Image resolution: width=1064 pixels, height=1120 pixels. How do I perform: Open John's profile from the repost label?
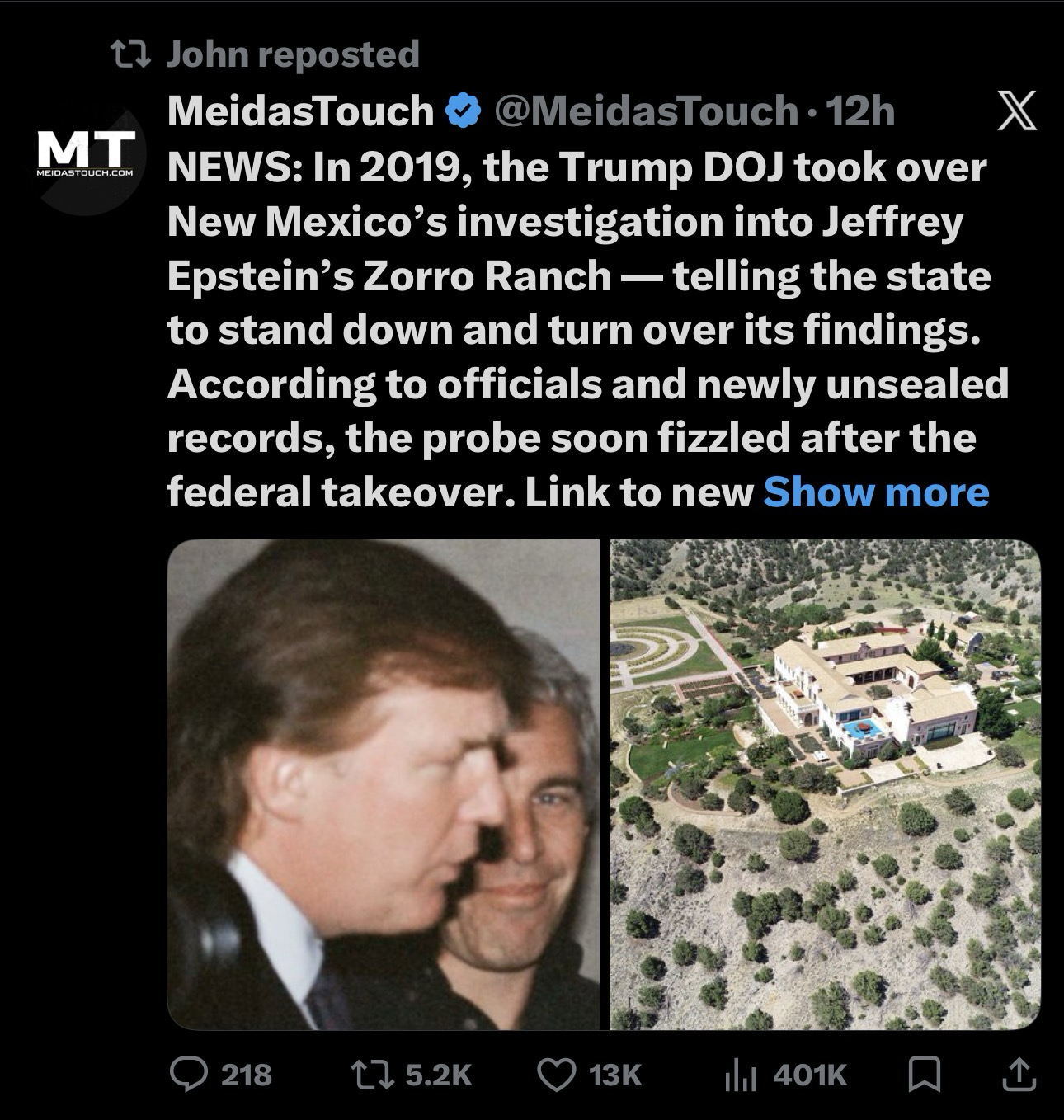click(x=208, y=54)
